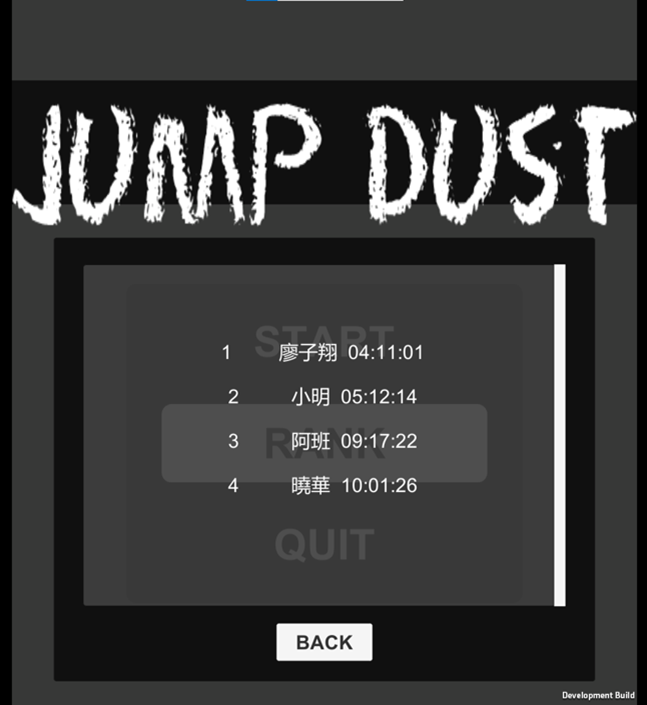Click the ranking list scrollbar
This screenshot has height=705, width=647.
tap(559, 435)
